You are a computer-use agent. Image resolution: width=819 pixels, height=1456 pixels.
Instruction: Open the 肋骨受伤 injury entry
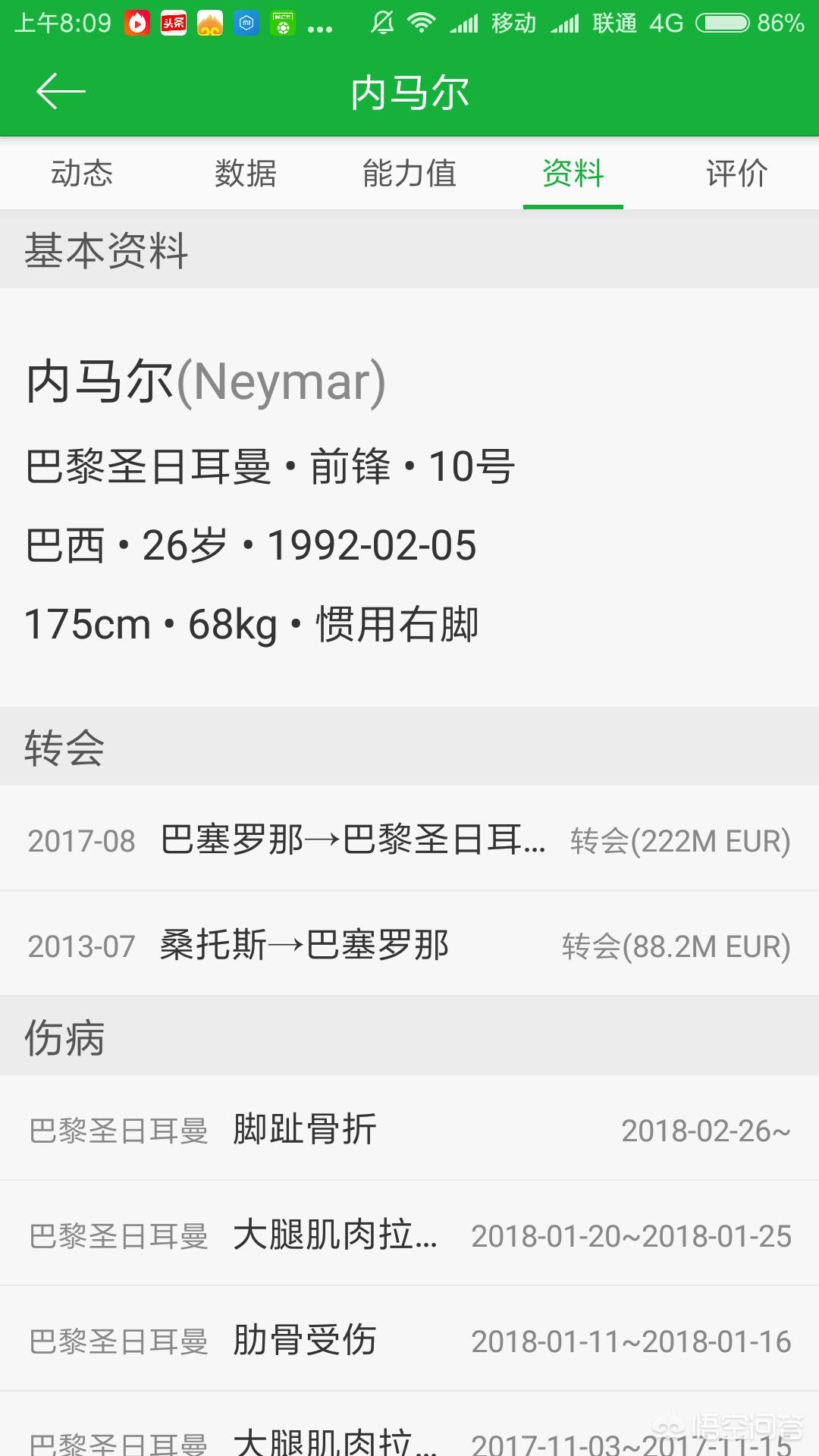click(409, 1339)
